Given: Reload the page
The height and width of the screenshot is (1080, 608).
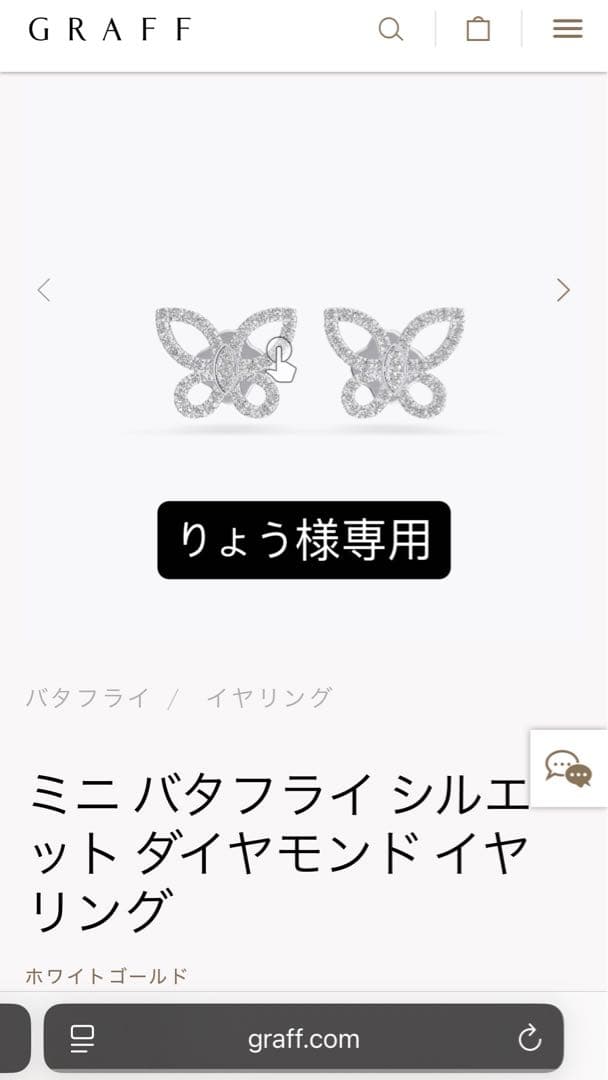Looking at the screenshot, I should [x=529, y=1039].
